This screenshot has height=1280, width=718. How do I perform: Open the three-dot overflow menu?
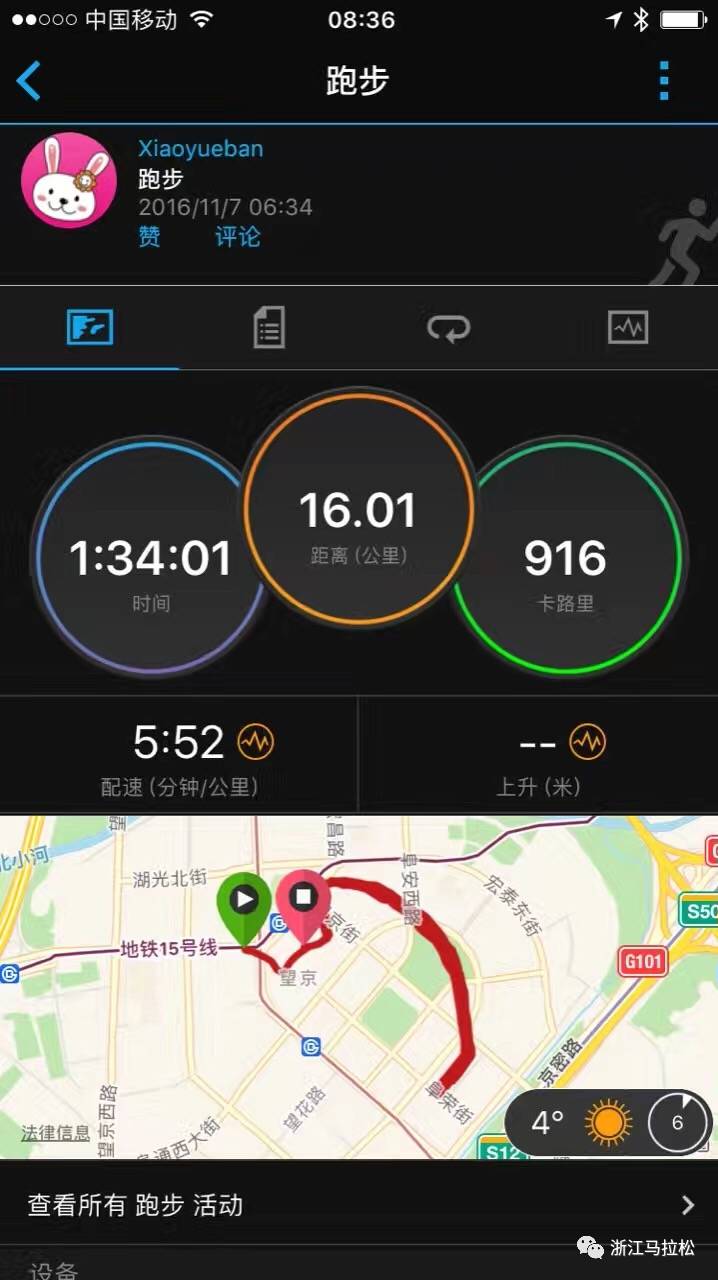(664, 81)
